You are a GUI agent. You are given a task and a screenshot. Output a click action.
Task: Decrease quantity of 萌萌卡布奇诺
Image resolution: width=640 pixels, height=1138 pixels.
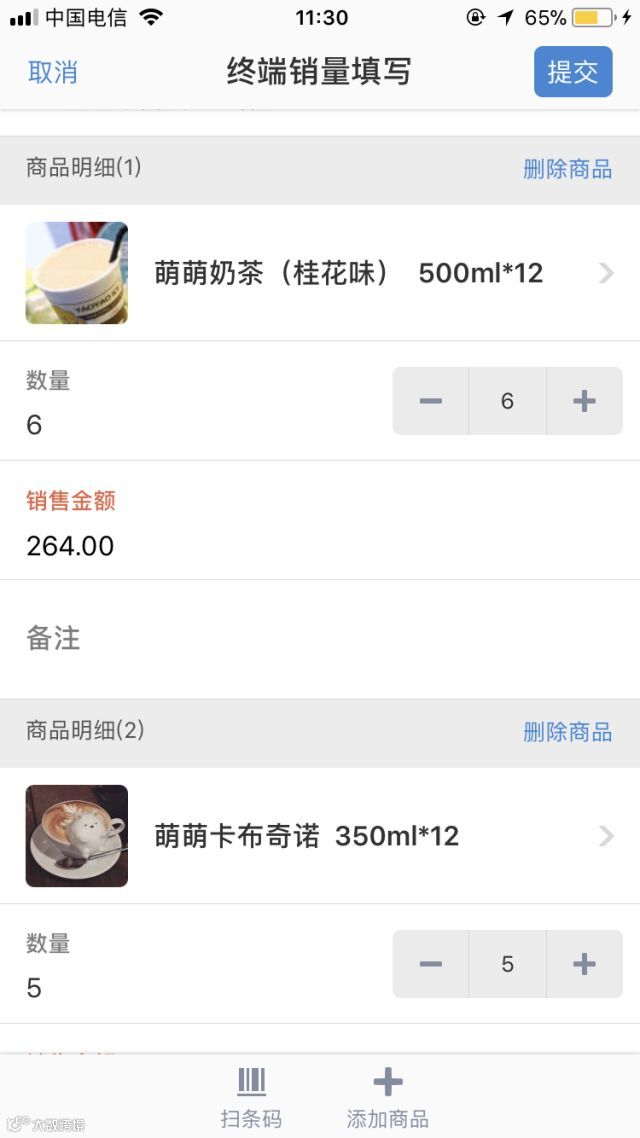point(431,964)
